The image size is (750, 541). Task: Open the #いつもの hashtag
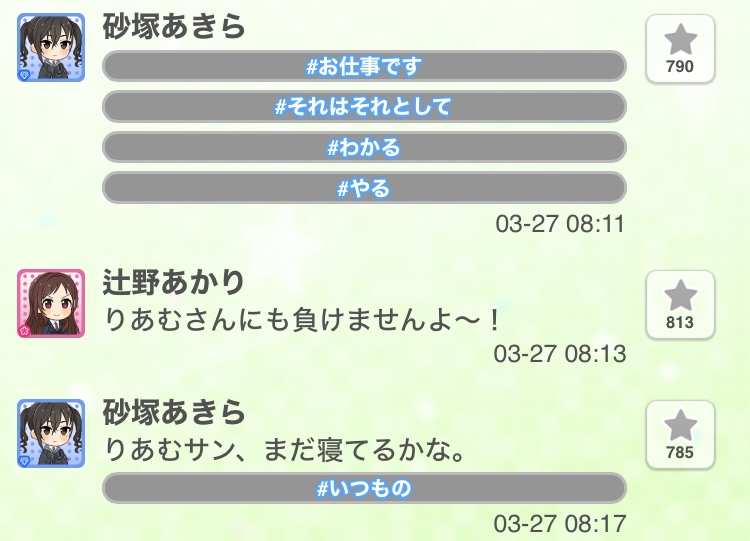[364, 489]
